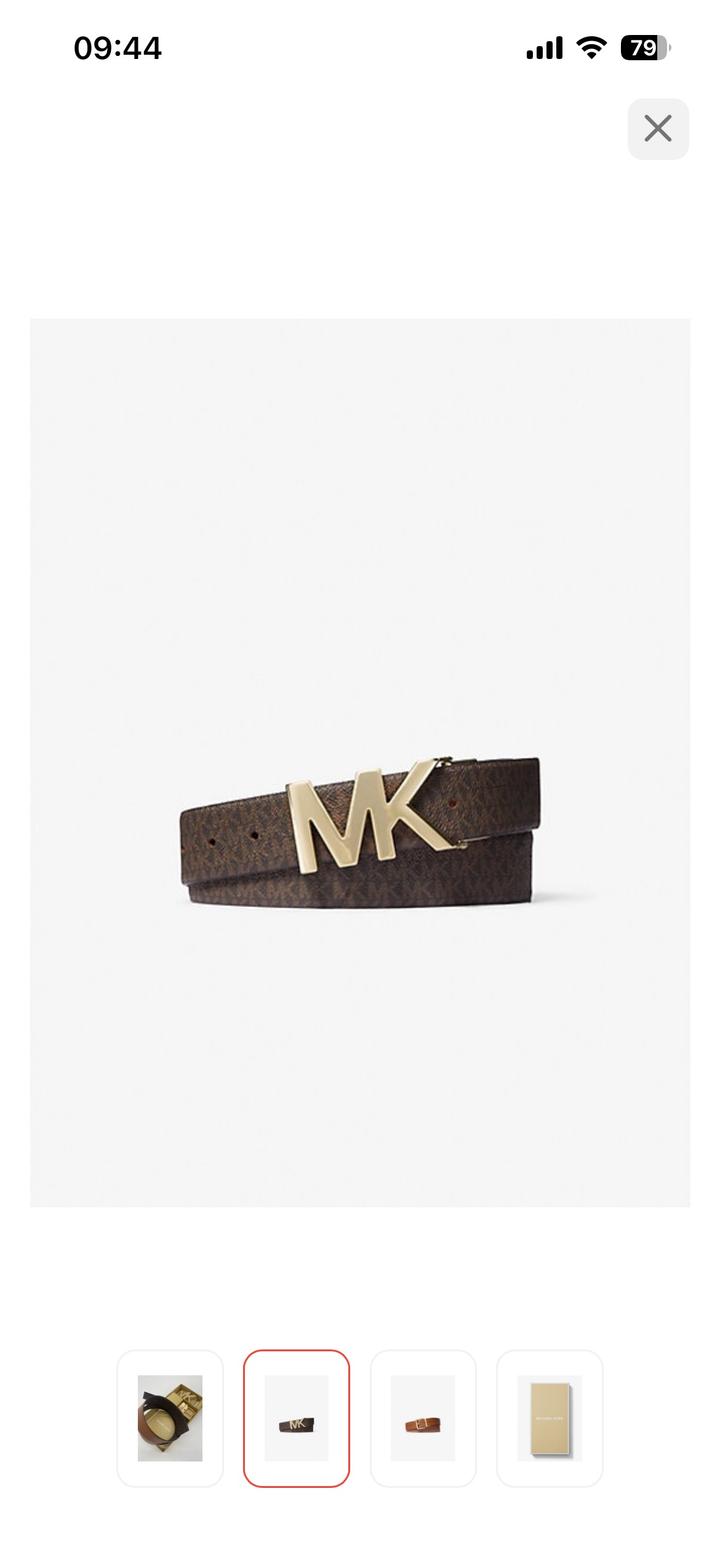View the beige packaging box thumbnail
Viewport: 720px width, 1558px height.
[x=549, y=1418]
